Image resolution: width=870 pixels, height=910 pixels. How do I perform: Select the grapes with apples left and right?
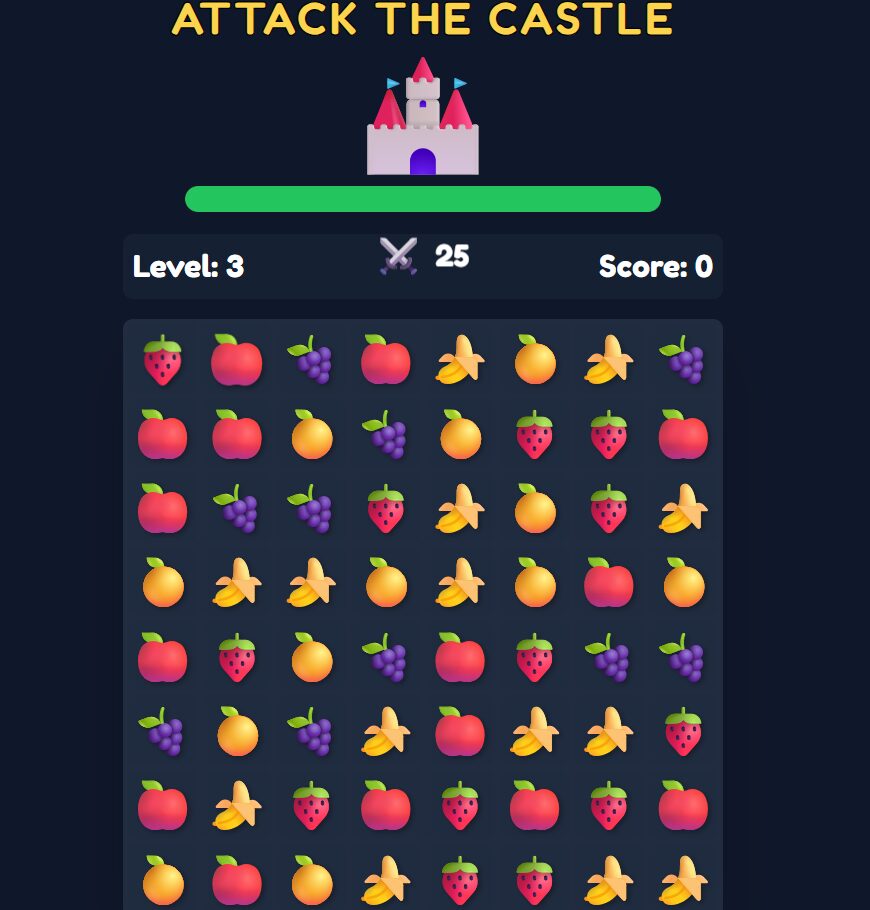[311, 360]
